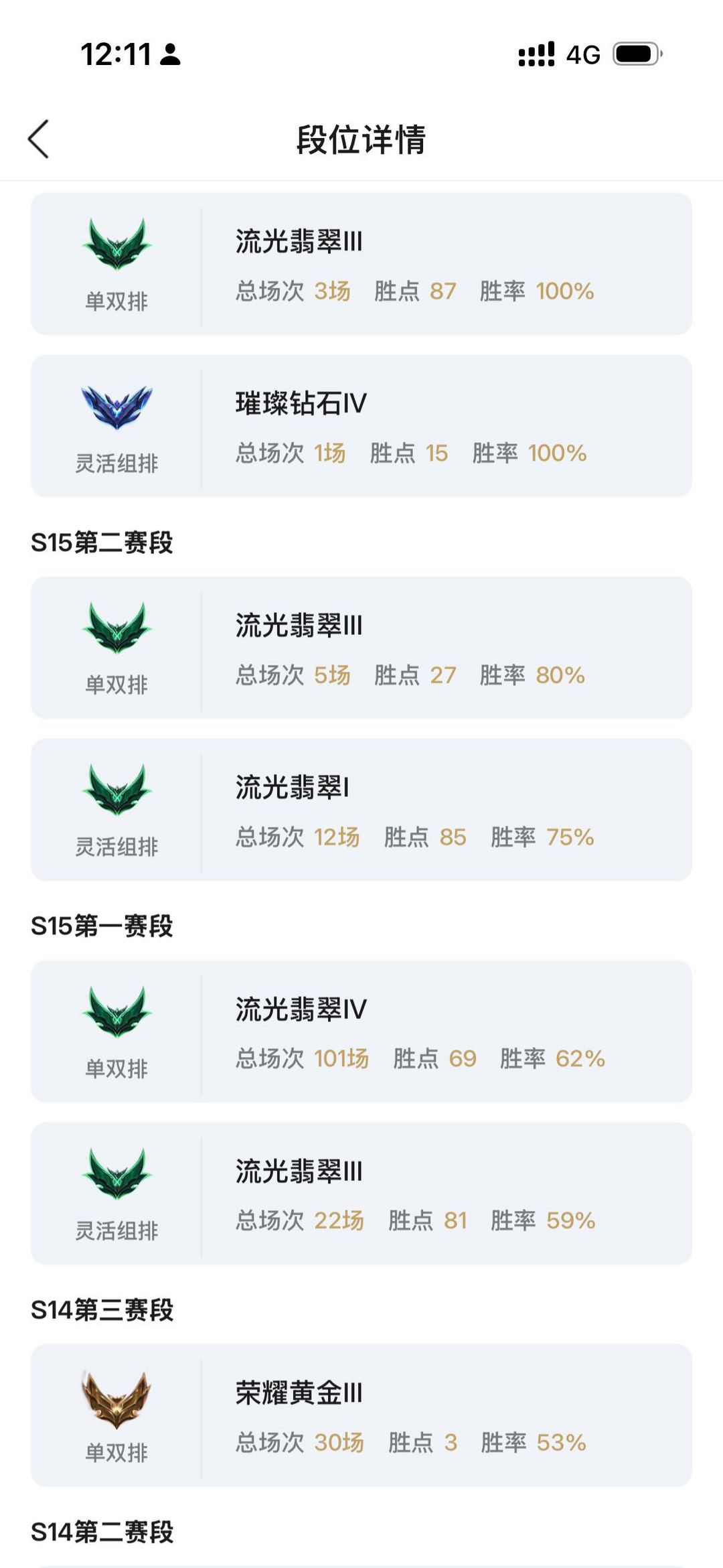The width and height of the screenshot is (723, 1568).
Task: Select the 灵活组排 queue label
Action: (x=117, y=462)
